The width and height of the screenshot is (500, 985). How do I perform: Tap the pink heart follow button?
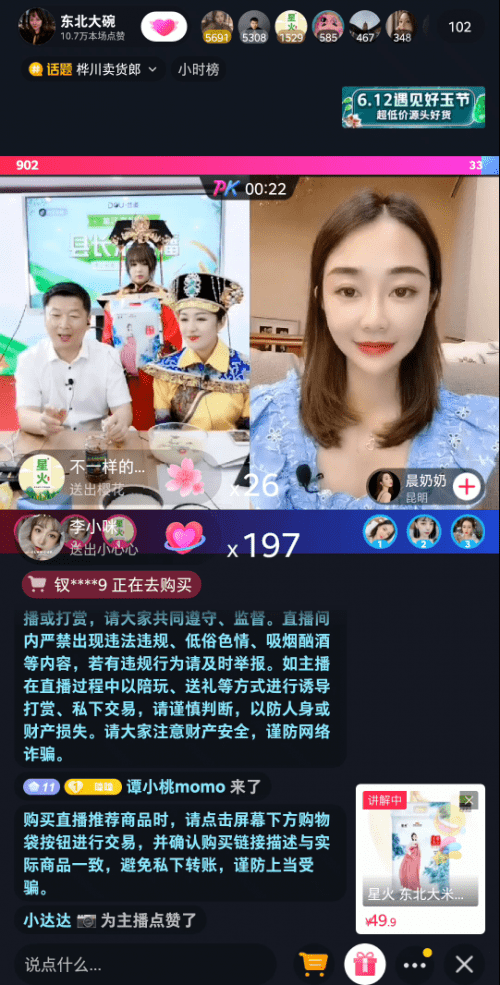[x=164, y=26]
